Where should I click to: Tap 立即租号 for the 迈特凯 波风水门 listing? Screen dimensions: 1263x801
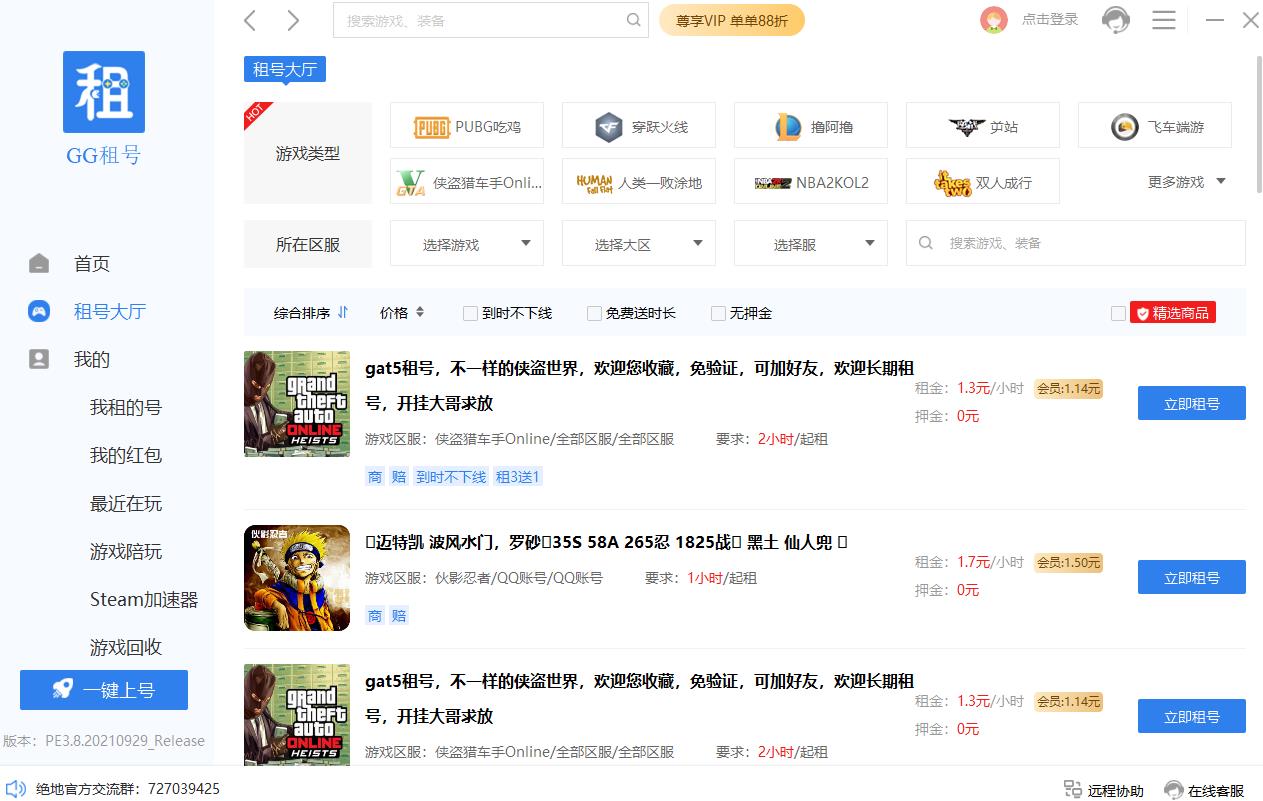point(1191,578)
